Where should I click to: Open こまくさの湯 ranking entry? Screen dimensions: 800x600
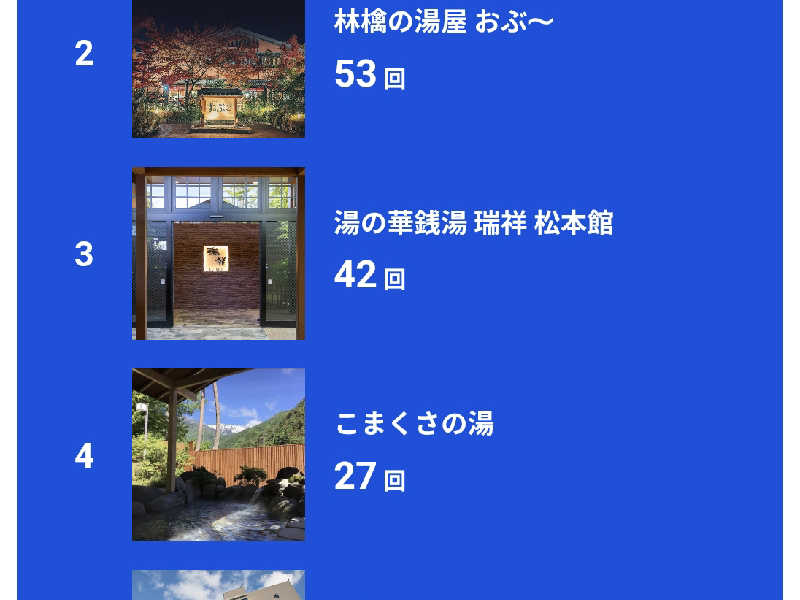[414, 424]
